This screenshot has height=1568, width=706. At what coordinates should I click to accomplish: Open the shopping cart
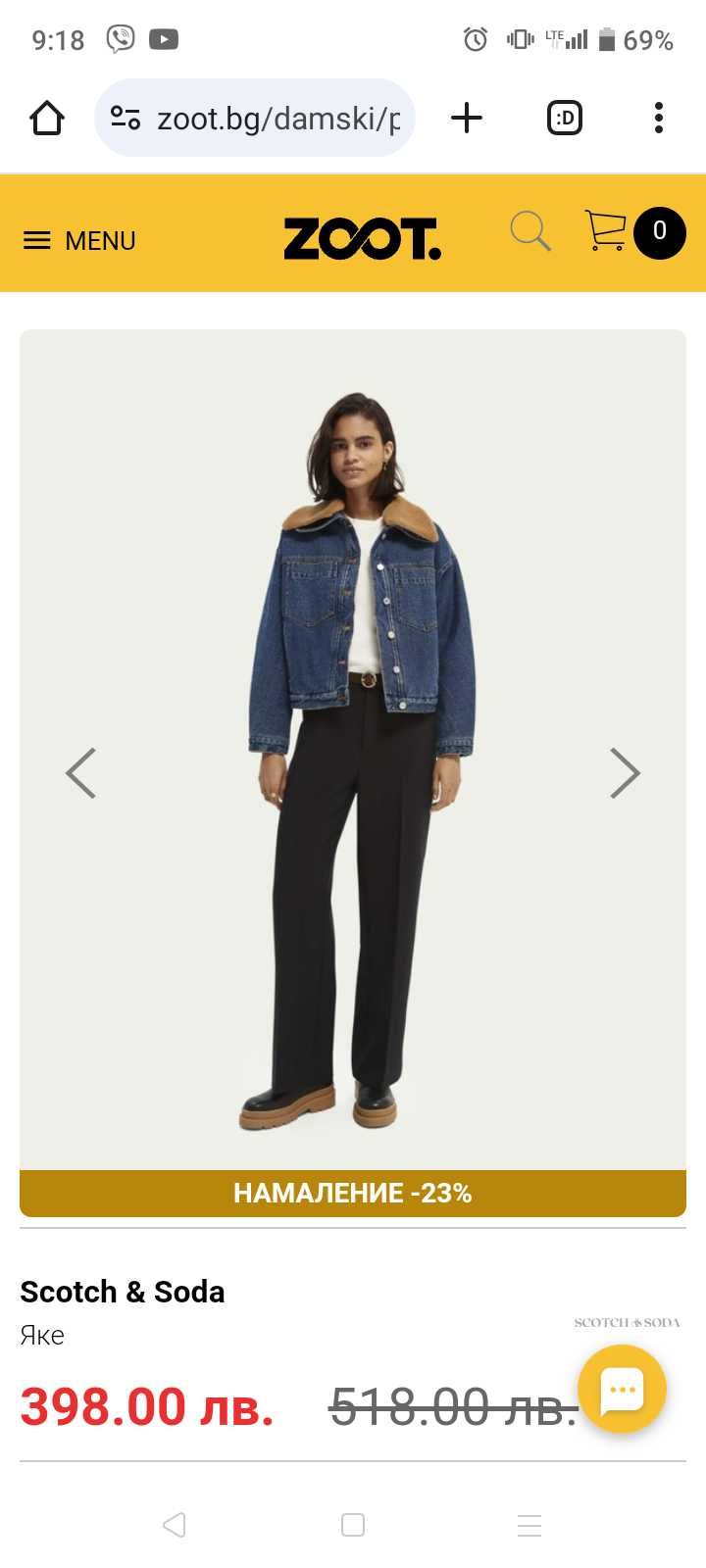tap(606, 231)
